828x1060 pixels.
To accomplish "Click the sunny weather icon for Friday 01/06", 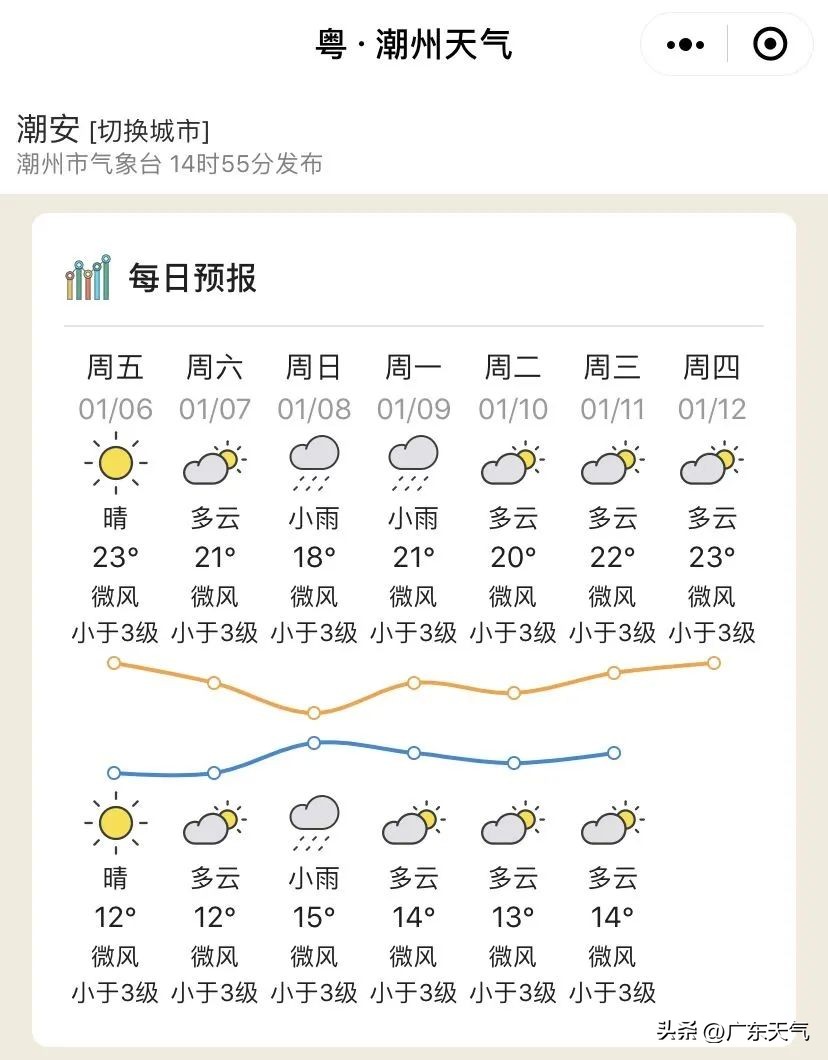I will tap(115, 461).
